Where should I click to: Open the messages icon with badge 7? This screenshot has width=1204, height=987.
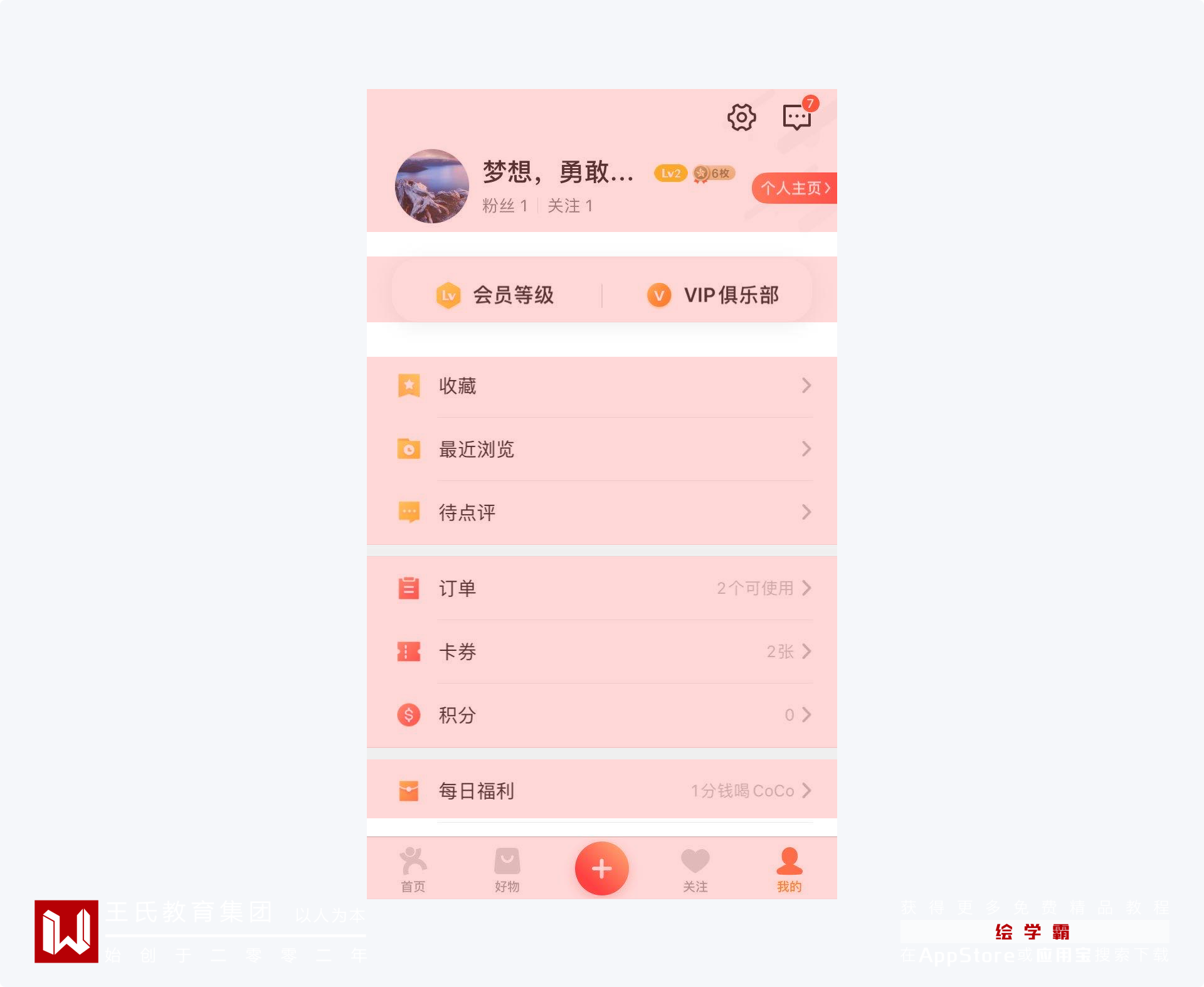click(797, 117)
